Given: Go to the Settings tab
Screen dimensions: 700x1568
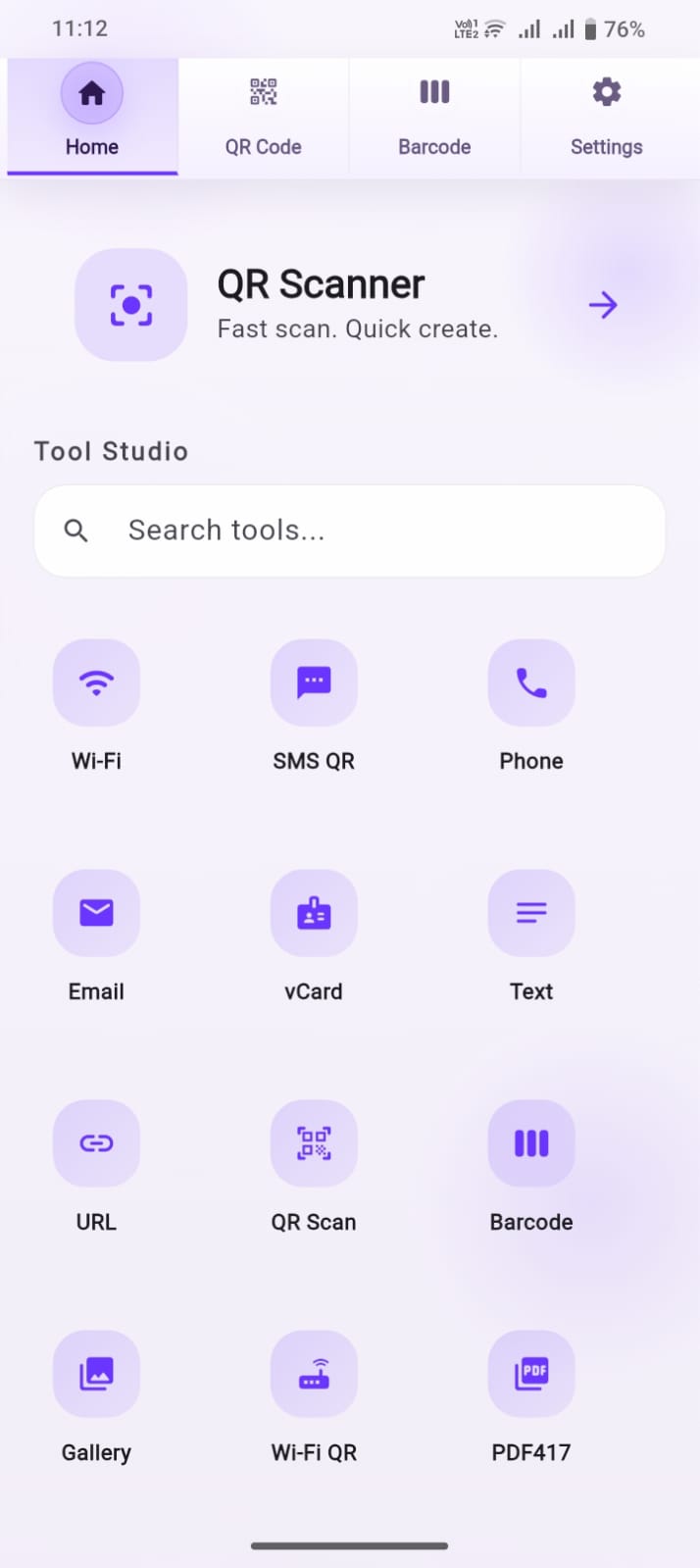Looking at the screenshot, I should 606,117.
